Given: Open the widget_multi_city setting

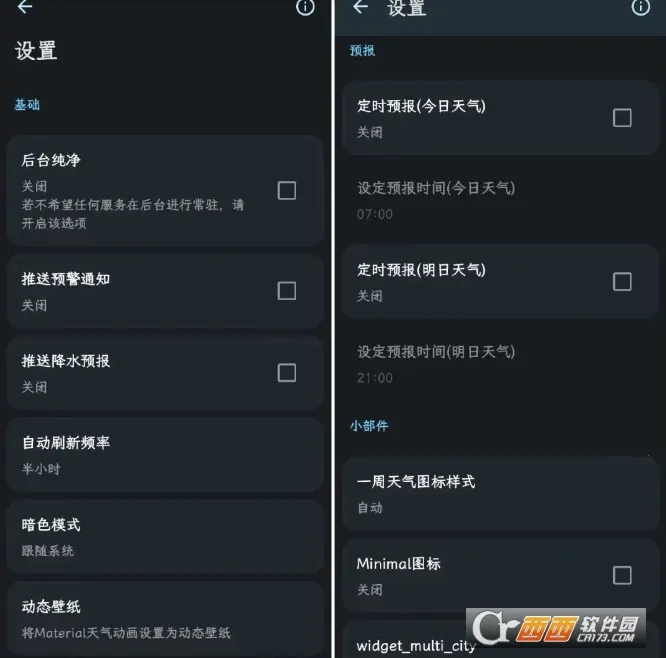Looking at the screenshot, I should coord(420,644).
